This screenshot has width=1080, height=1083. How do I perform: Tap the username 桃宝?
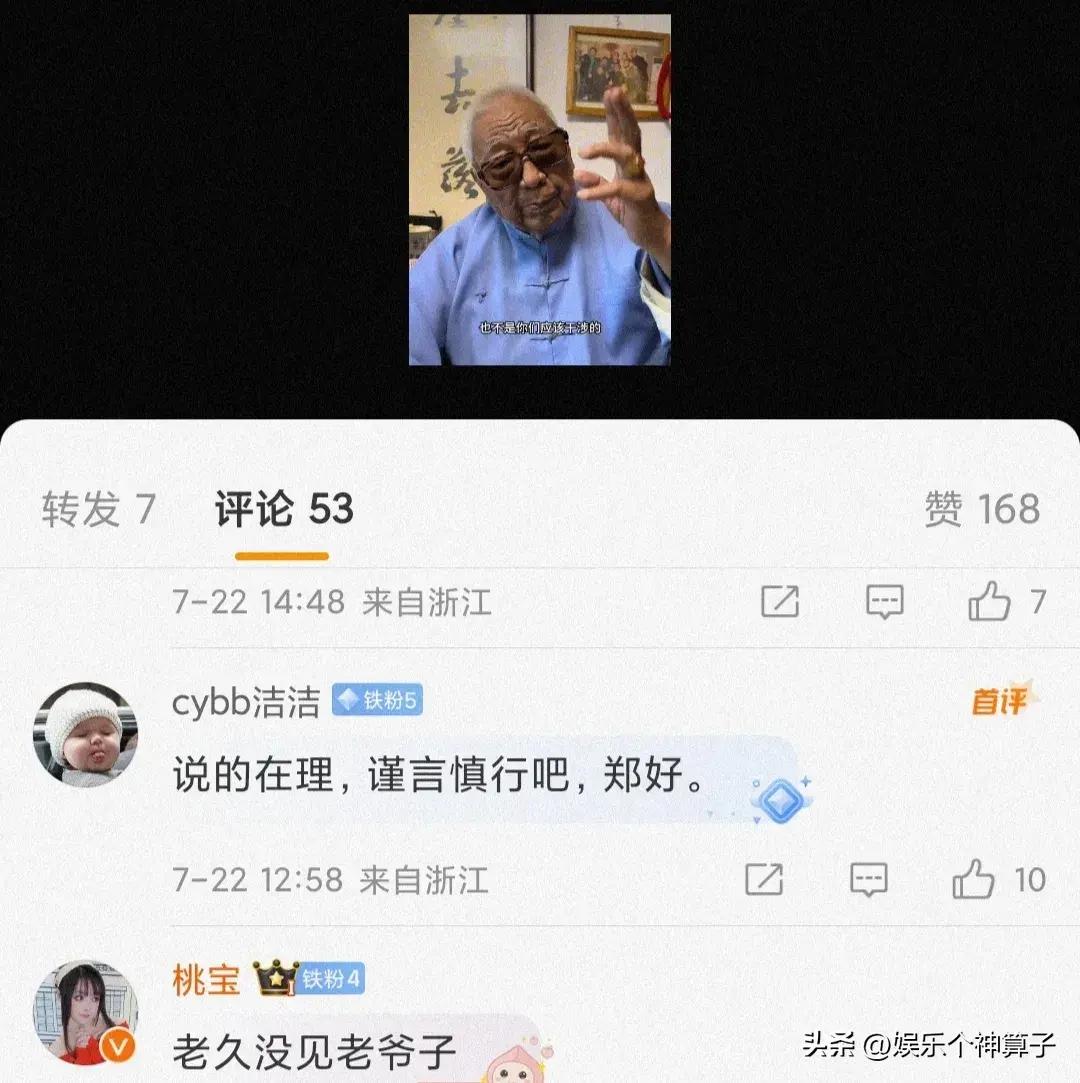point(206,980)
